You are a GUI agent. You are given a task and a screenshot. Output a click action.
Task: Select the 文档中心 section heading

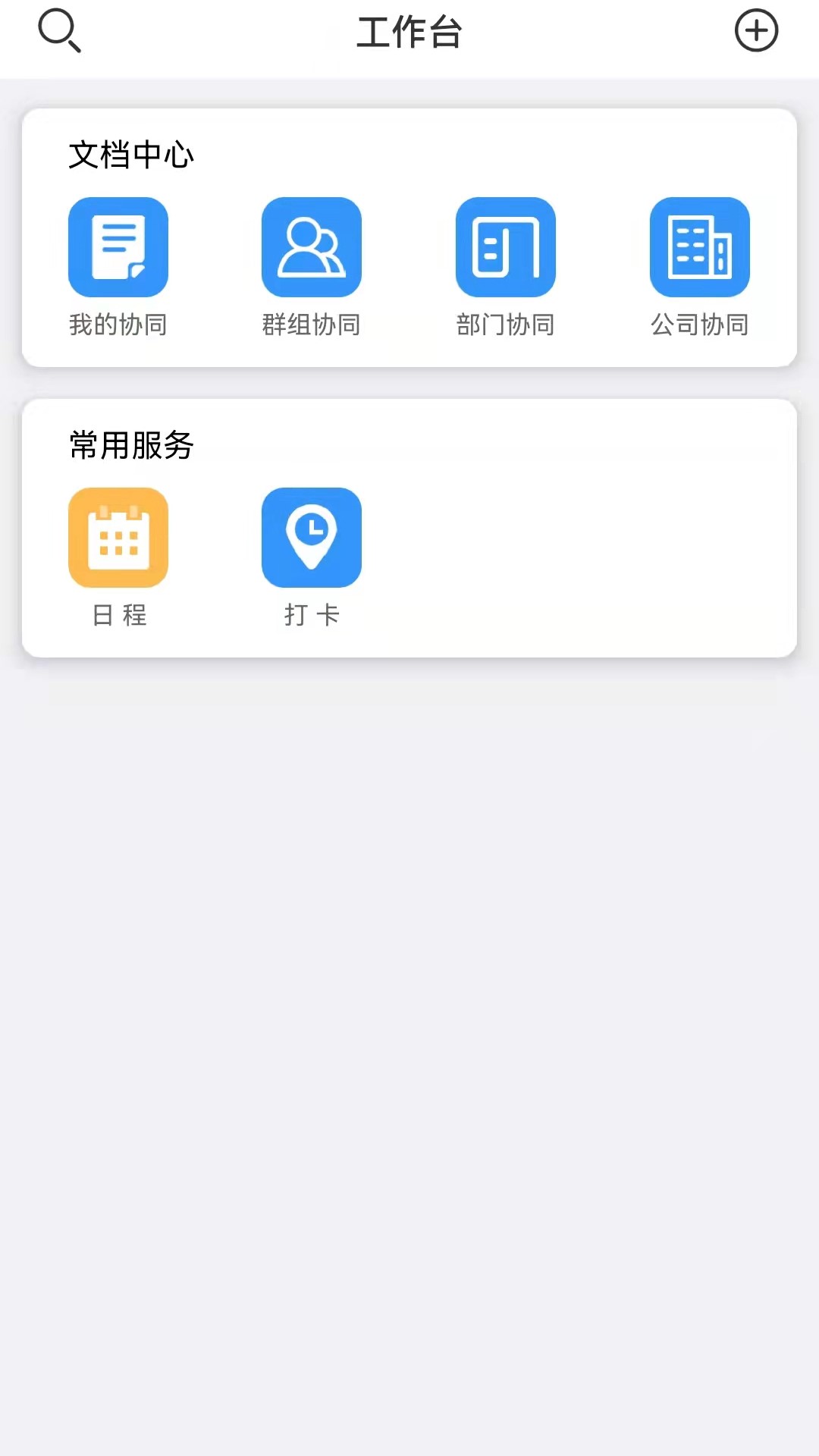(x=130, y=154)
